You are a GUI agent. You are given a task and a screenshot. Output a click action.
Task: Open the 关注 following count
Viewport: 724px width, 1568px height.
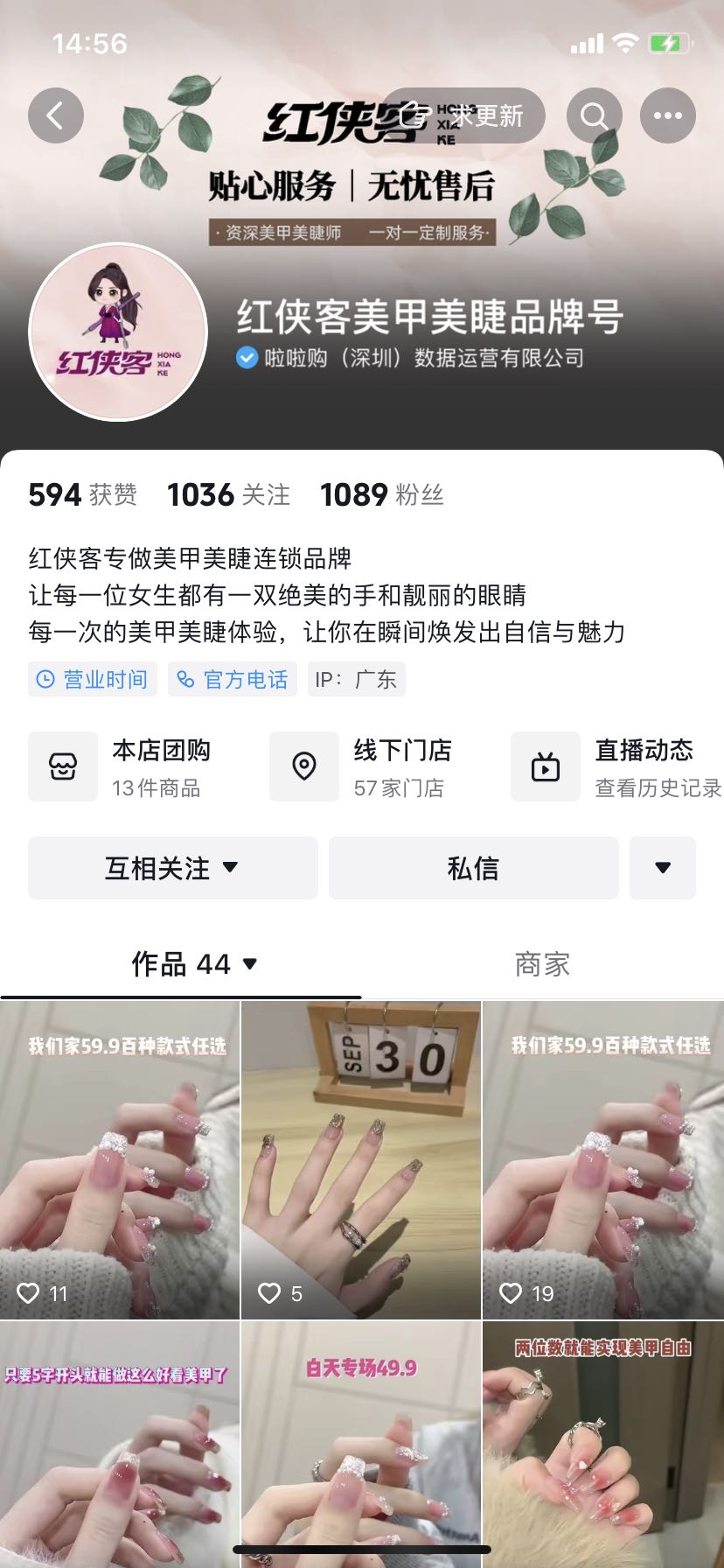pyautogui.click(x=228, y=494)
